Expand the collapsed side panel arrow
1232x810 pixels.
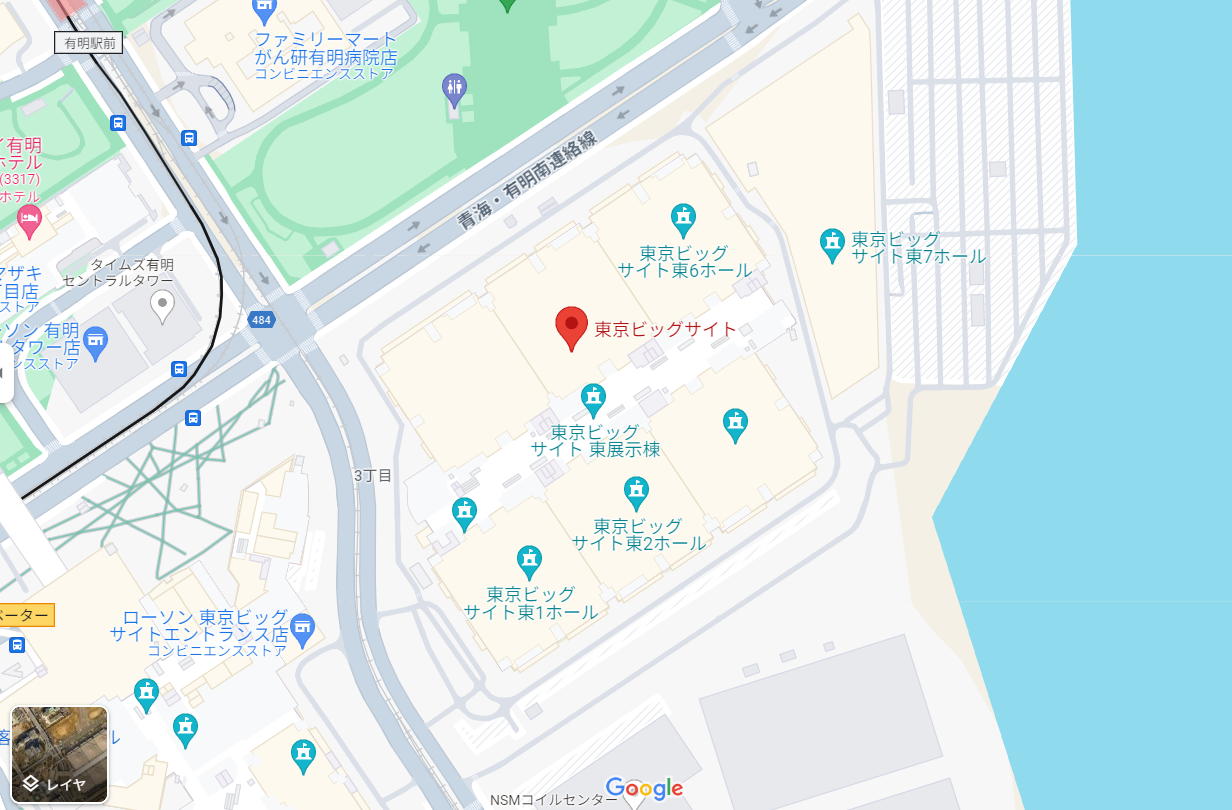(x=5, y=372)
